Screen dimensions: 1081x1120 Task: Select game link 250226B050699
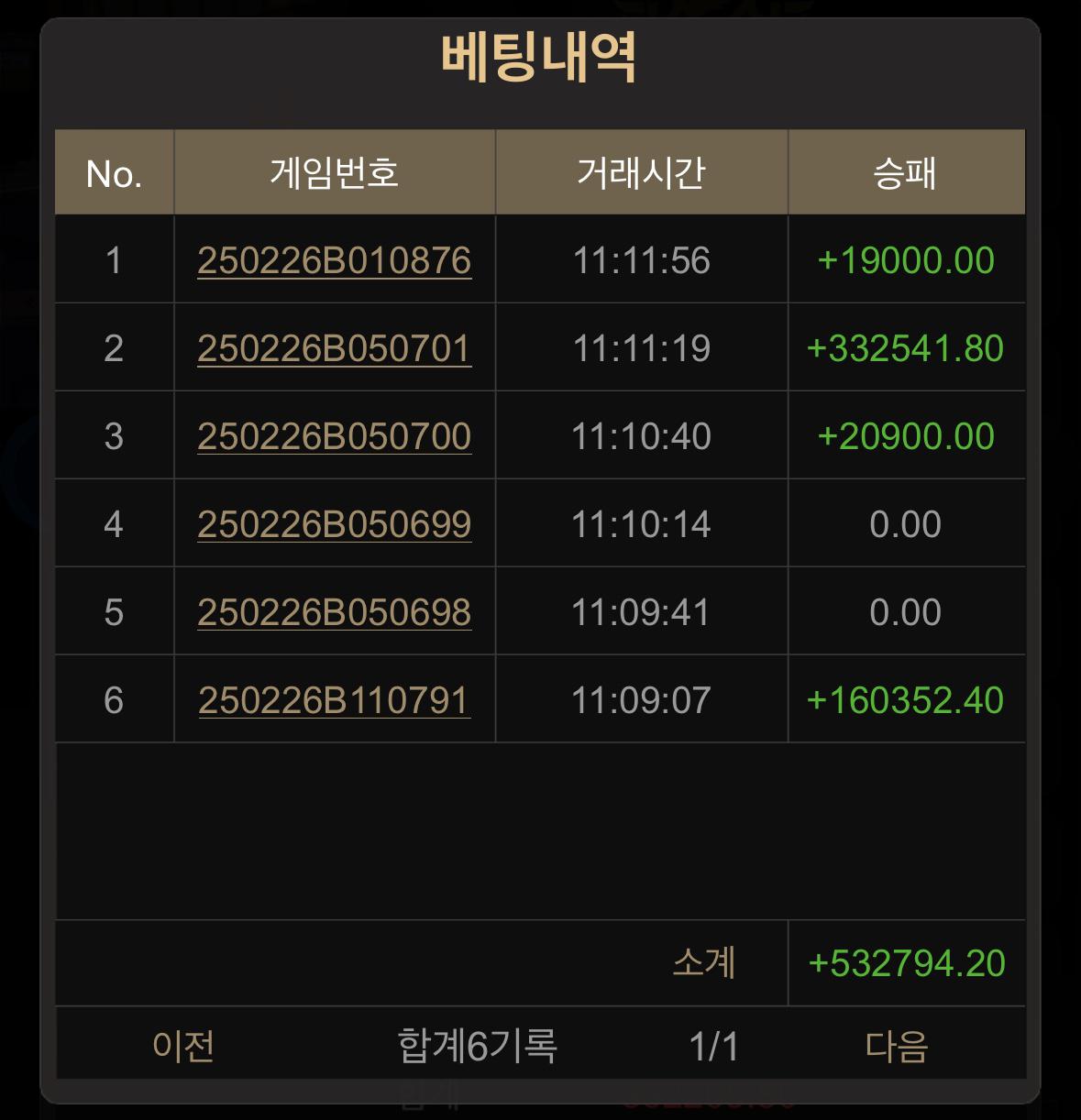point(334,524)
